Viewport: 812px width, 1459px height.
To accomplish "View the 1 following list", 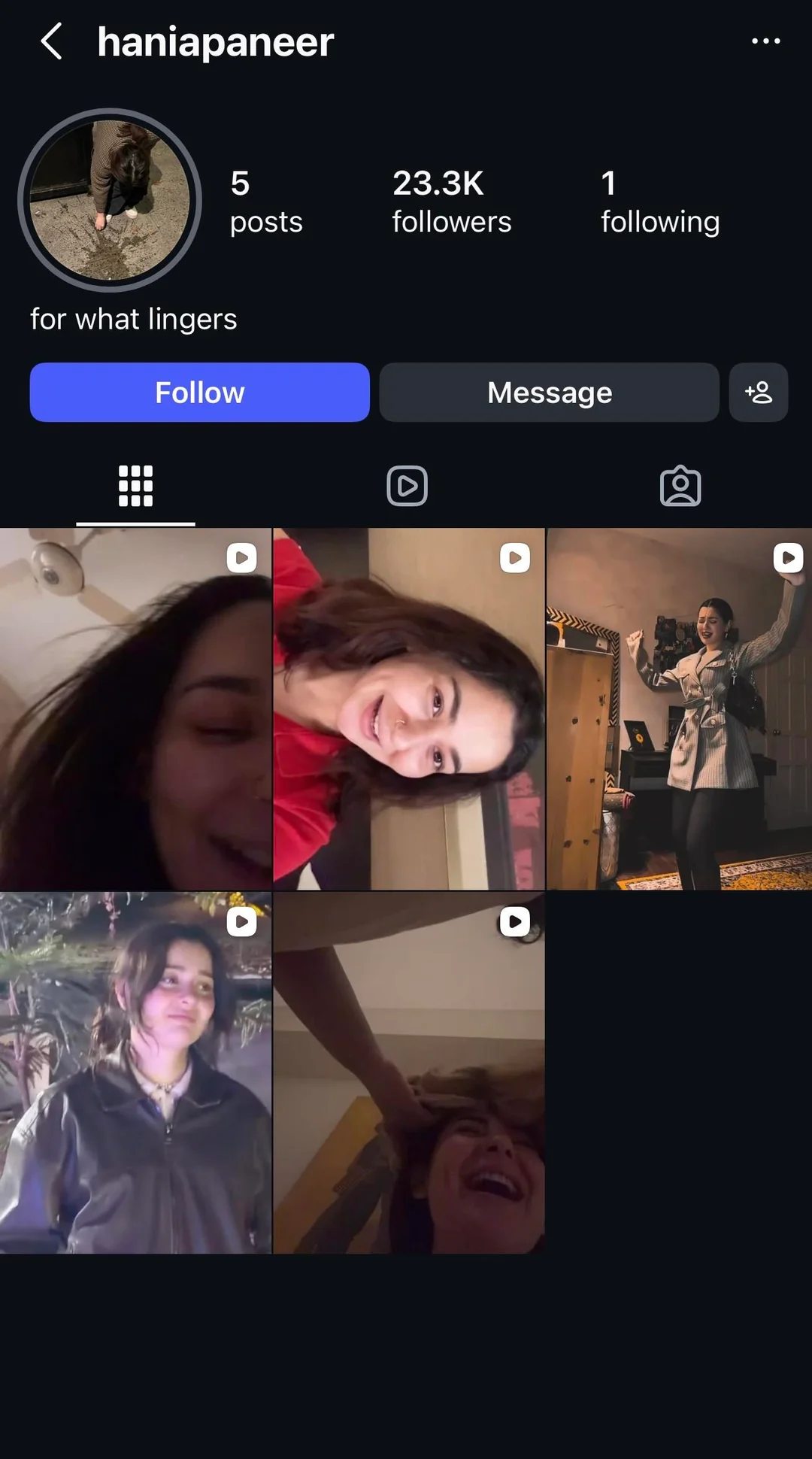I will 659,202.
